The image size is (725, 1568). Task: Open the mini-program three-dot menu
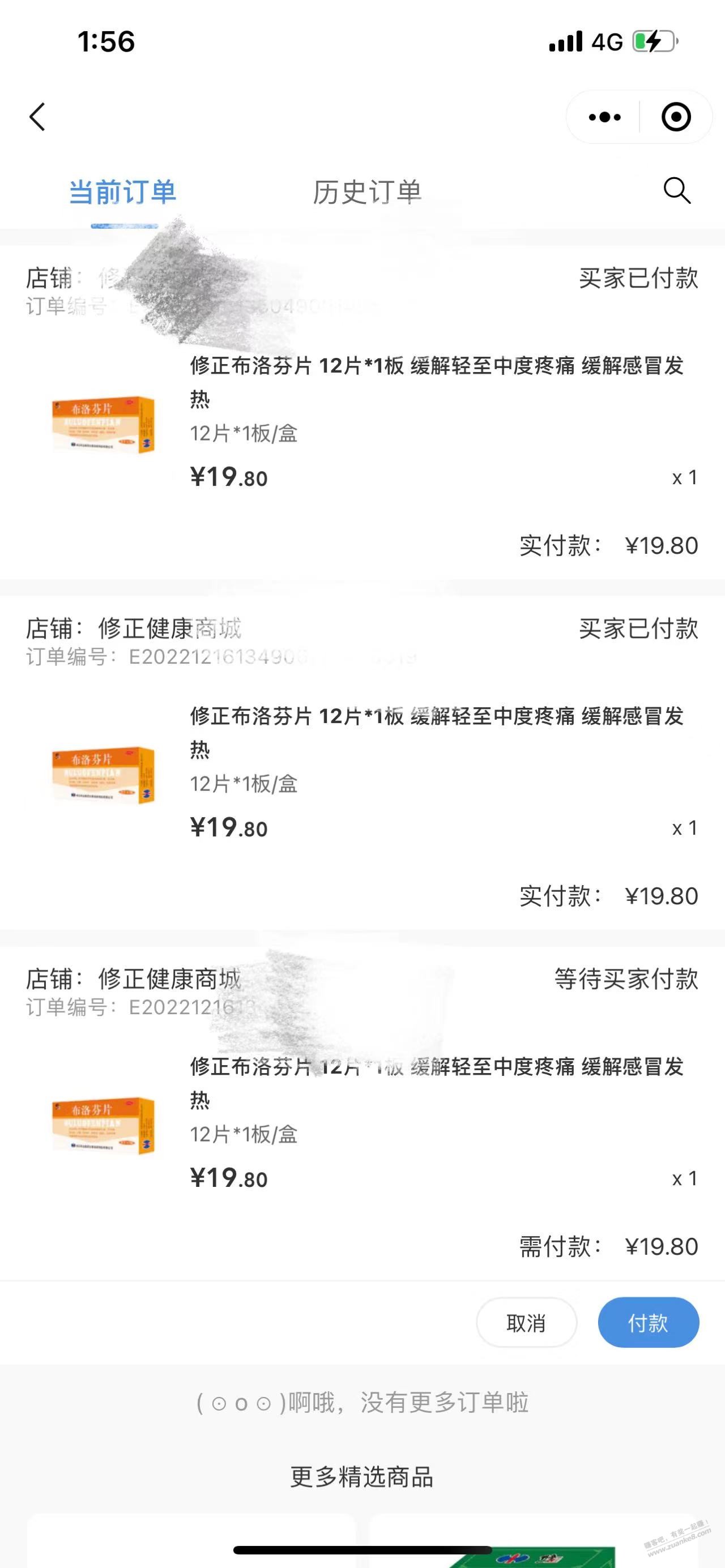pyautogui.click(x=604, y=117)
